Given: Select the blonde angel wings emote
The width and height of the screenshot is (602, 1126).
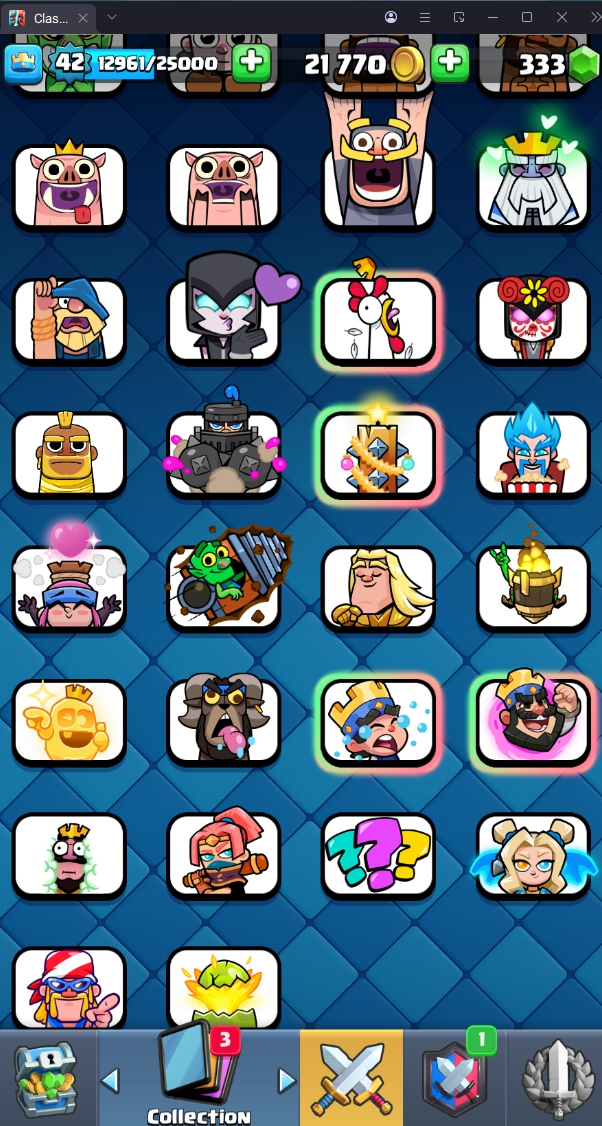Looking at the screenshot, I should (x=533, y=854).
